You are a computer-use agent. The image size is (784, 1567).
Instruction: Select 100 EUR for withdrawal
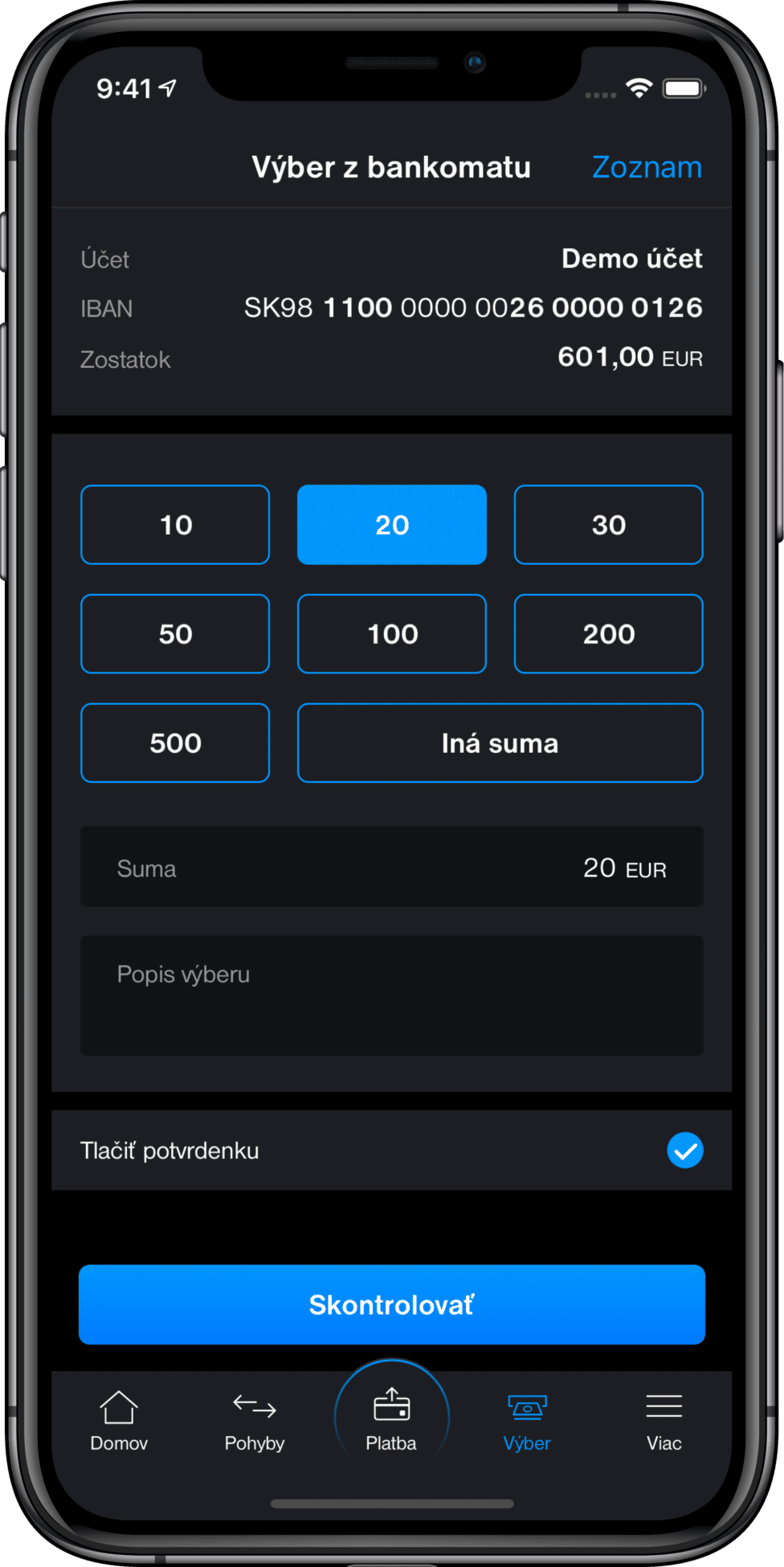[392, 634]
